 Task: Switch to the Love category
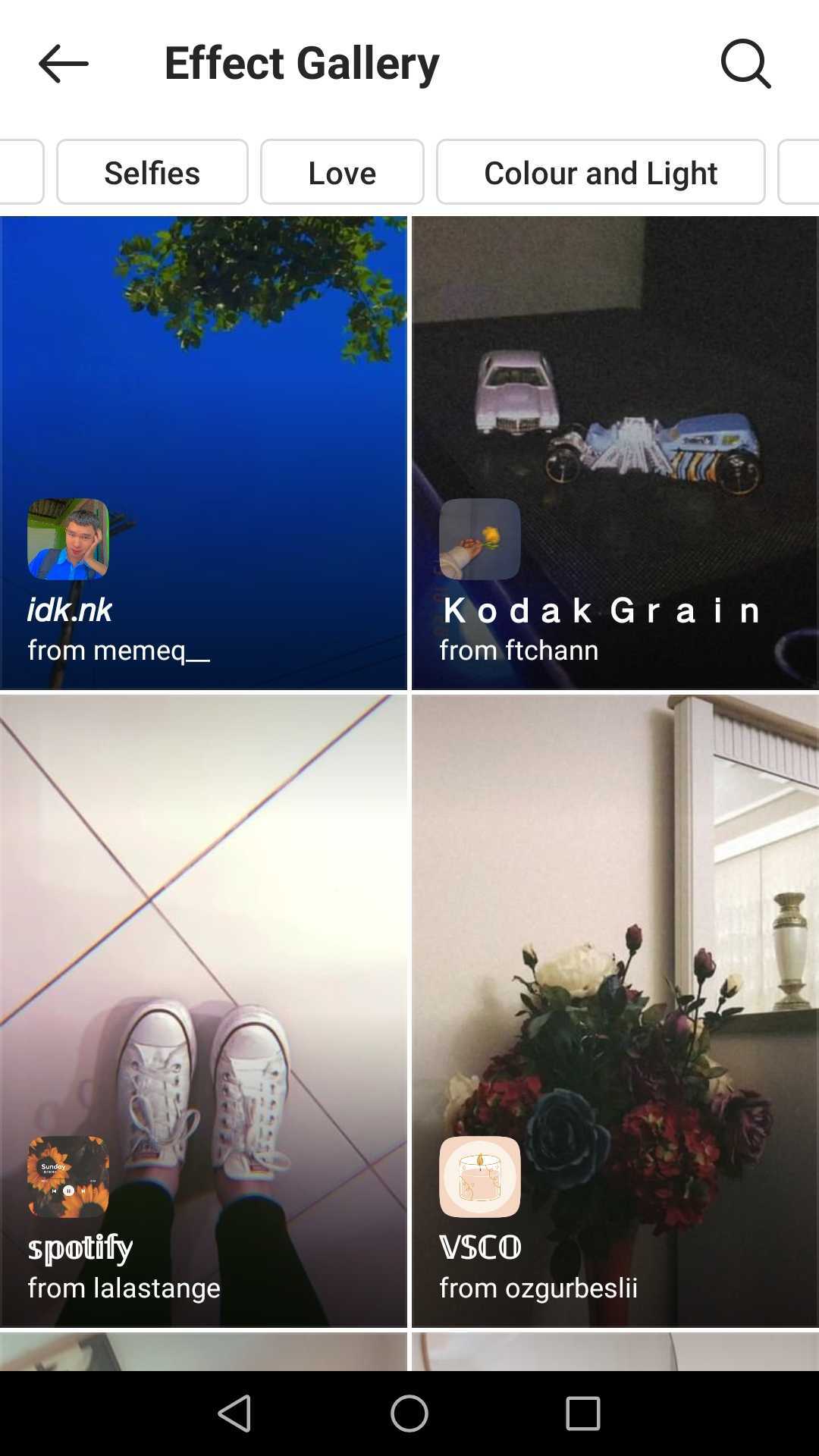(x=342, y=172)
